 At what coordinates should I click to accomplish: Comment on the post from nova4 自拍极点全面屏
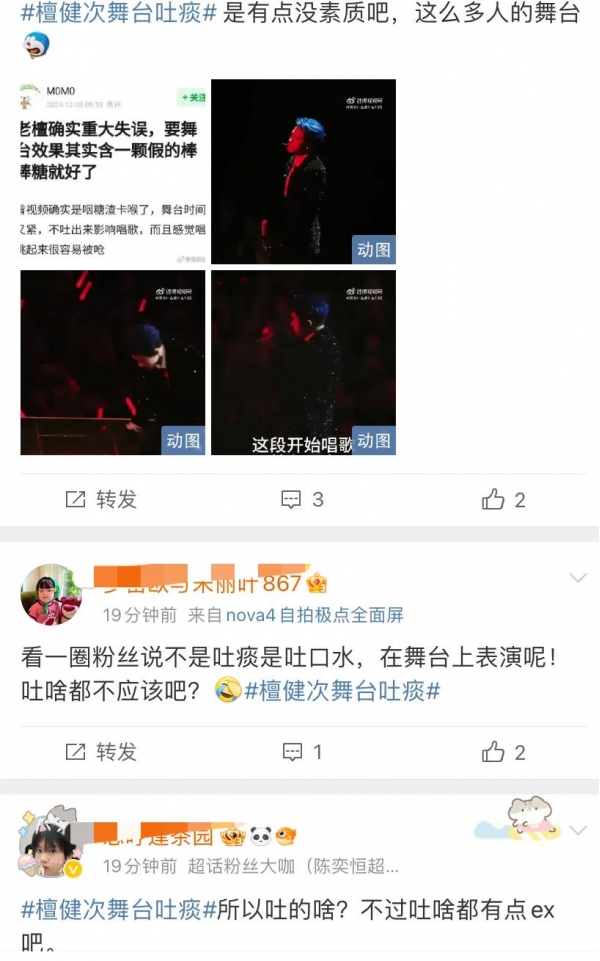pos(302,752)
